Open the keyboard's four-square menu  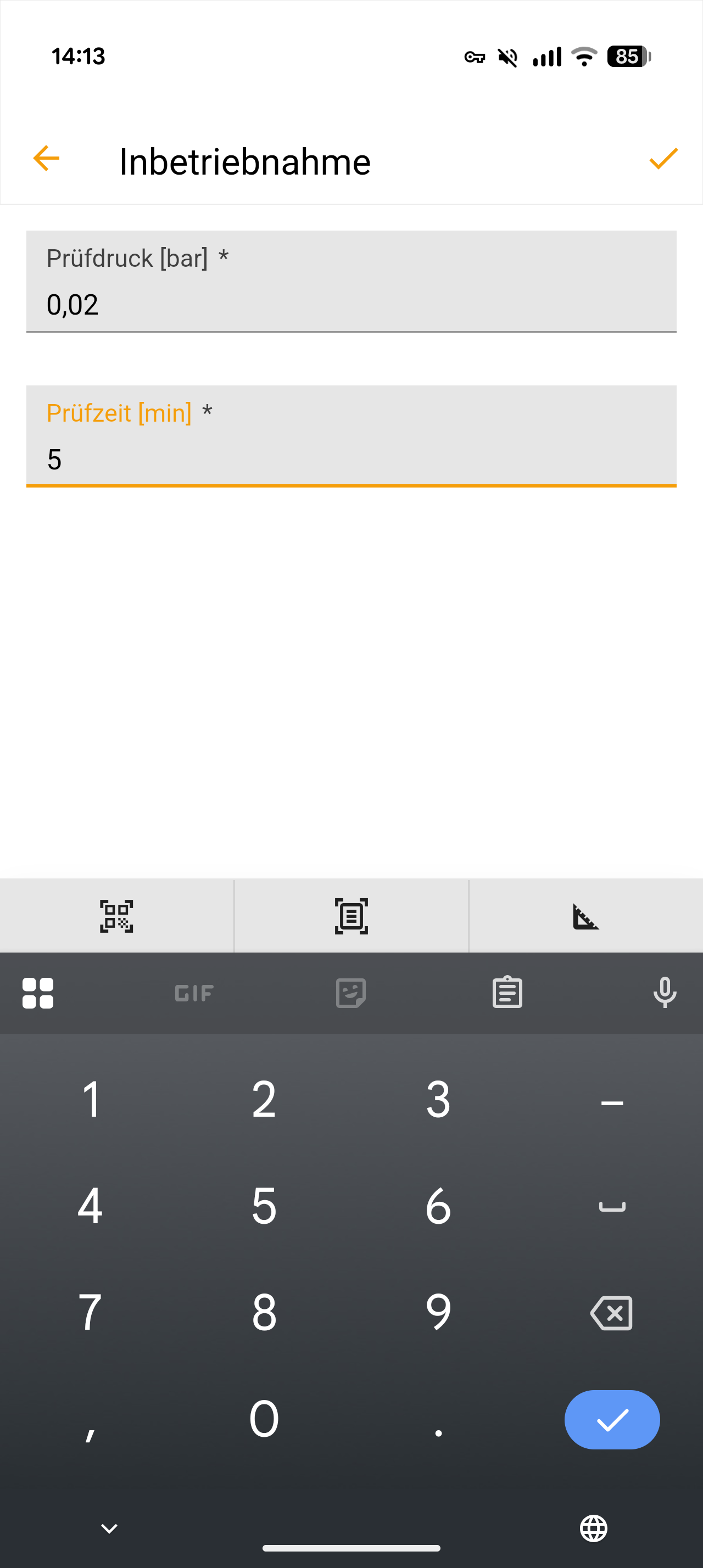pos(38,993)
